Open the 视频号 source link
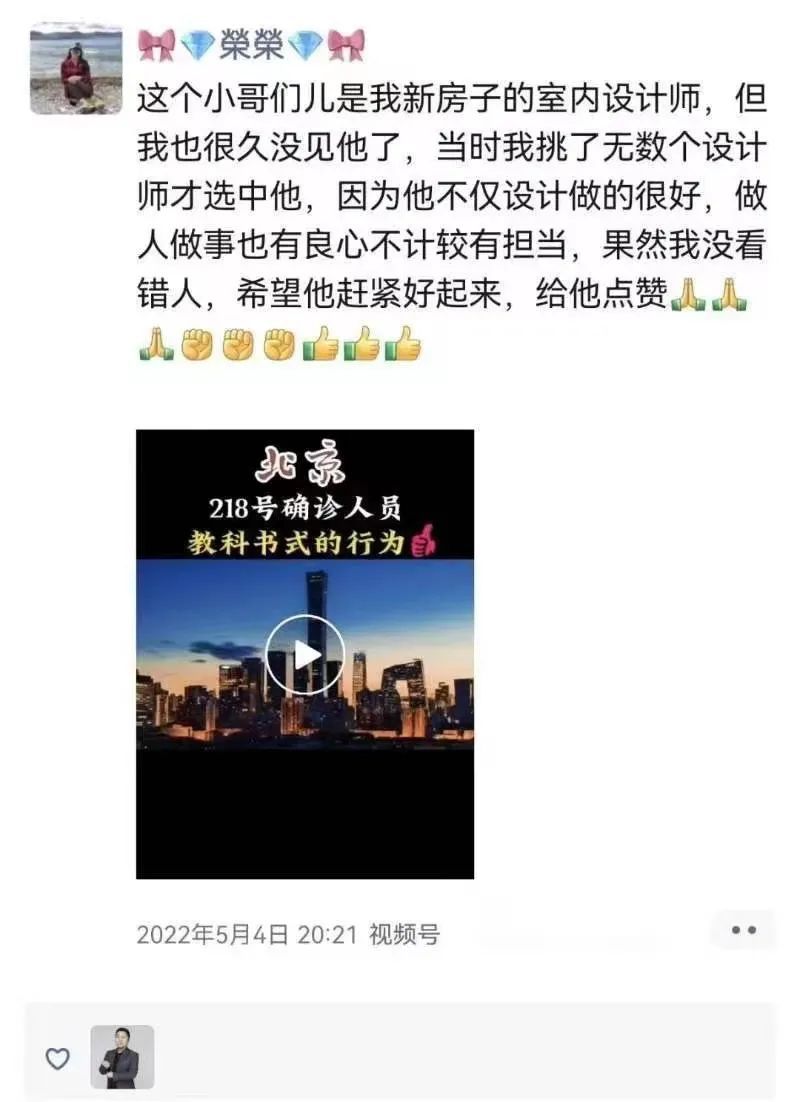 tap(404, 935)
